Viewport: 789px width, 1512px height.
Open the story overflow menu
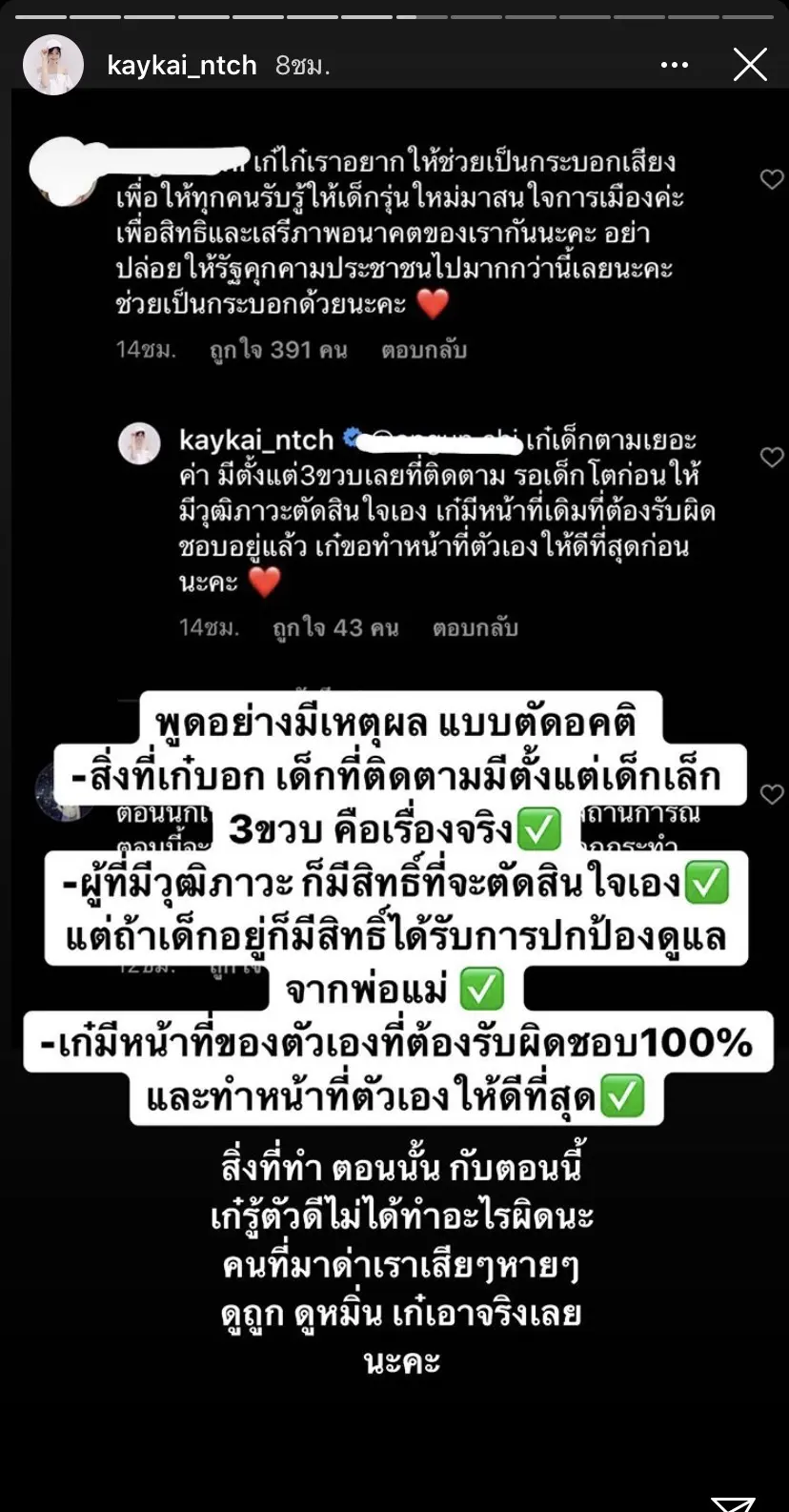click(675, 65)
